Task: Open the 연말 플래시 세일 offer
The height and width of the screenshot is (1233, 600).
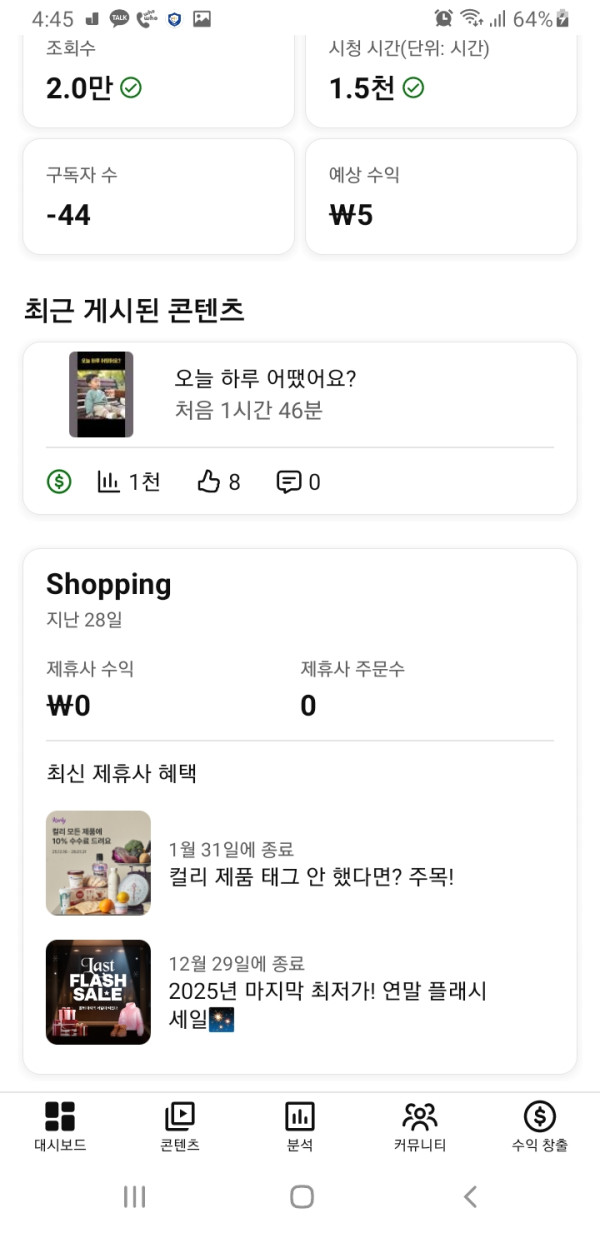Action: pos(326,992)
